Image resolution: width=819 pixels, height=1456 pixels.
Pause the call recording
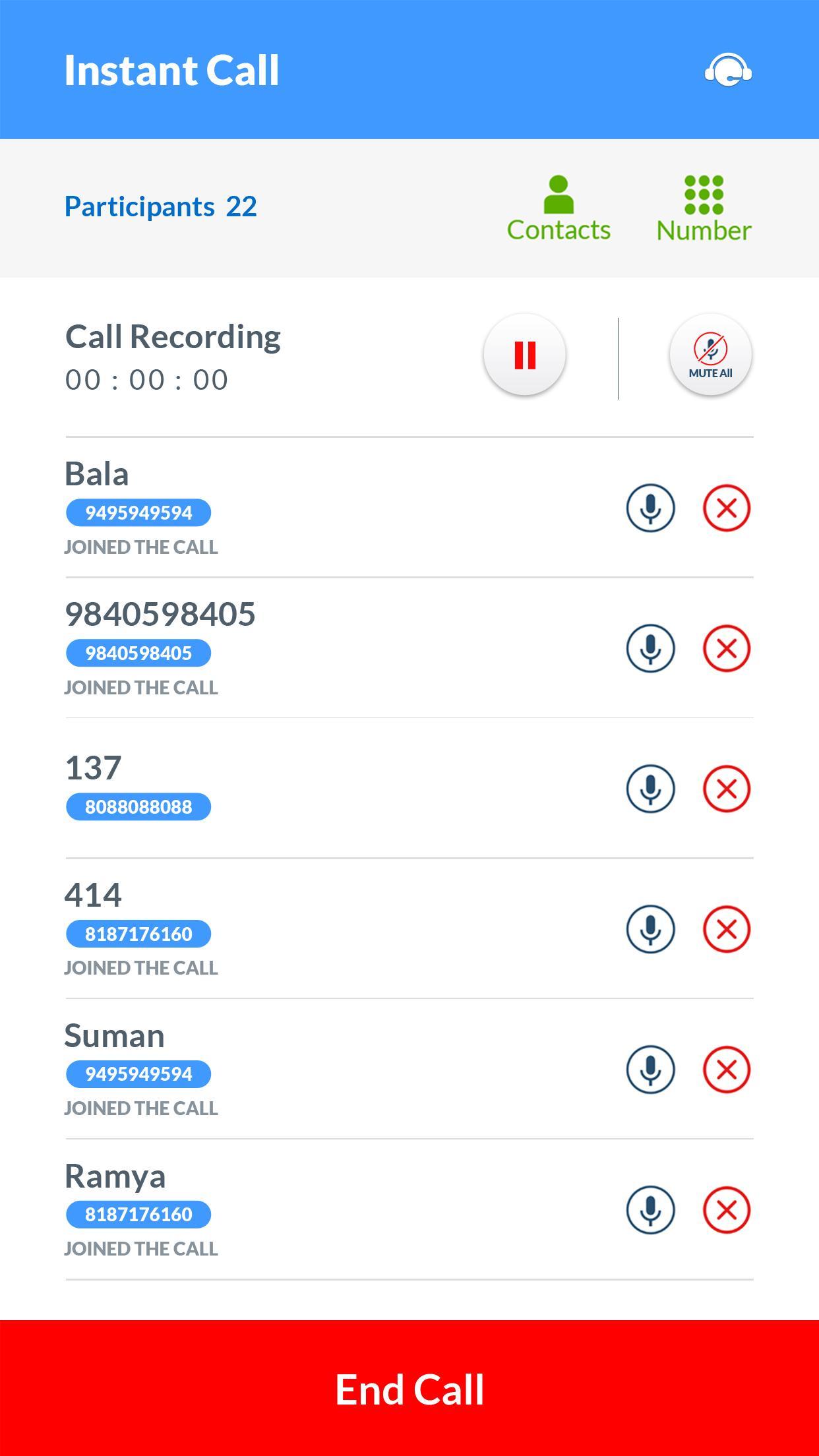click(524, 355)
